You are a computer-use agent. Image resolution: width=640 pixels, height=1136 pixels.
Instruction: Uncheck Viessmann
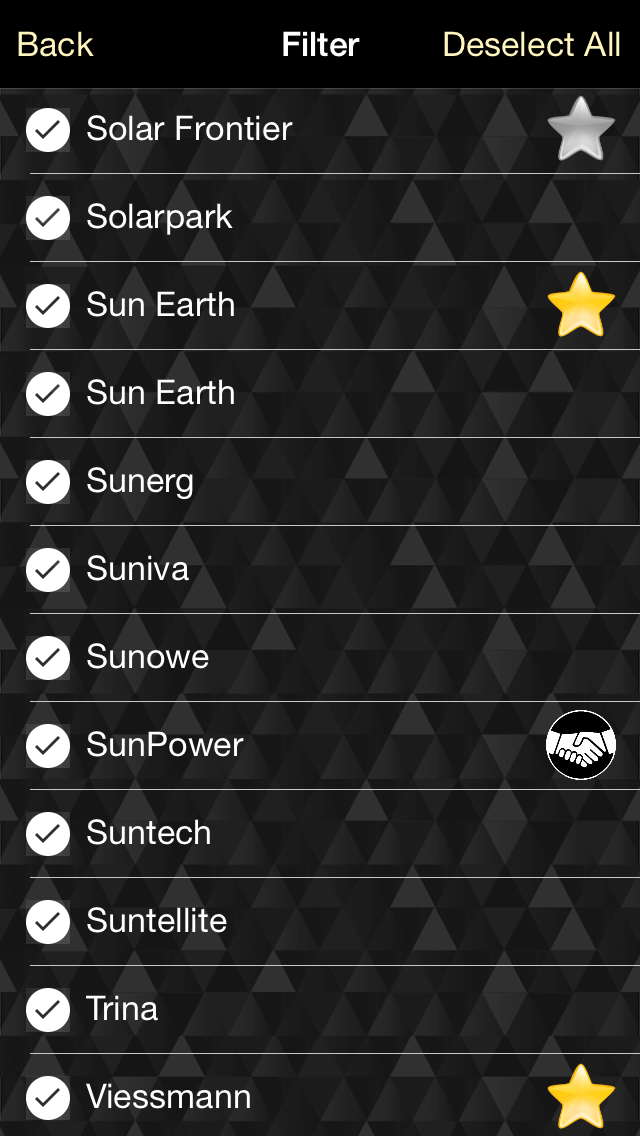(48, 1098)
